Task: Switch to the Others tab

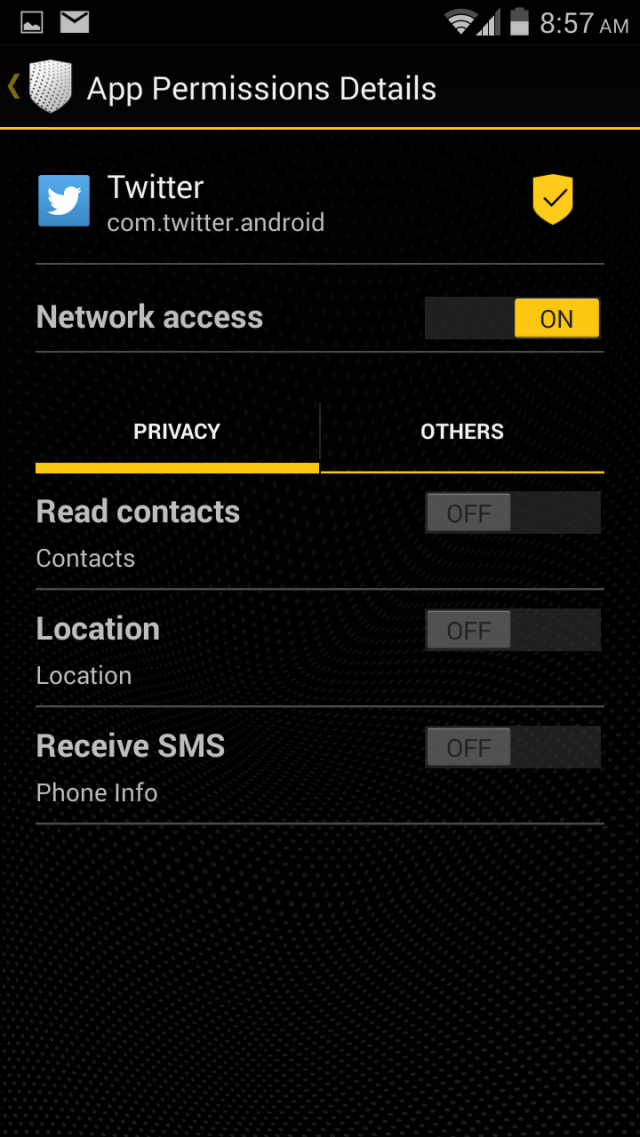Action: pos(462,432)
